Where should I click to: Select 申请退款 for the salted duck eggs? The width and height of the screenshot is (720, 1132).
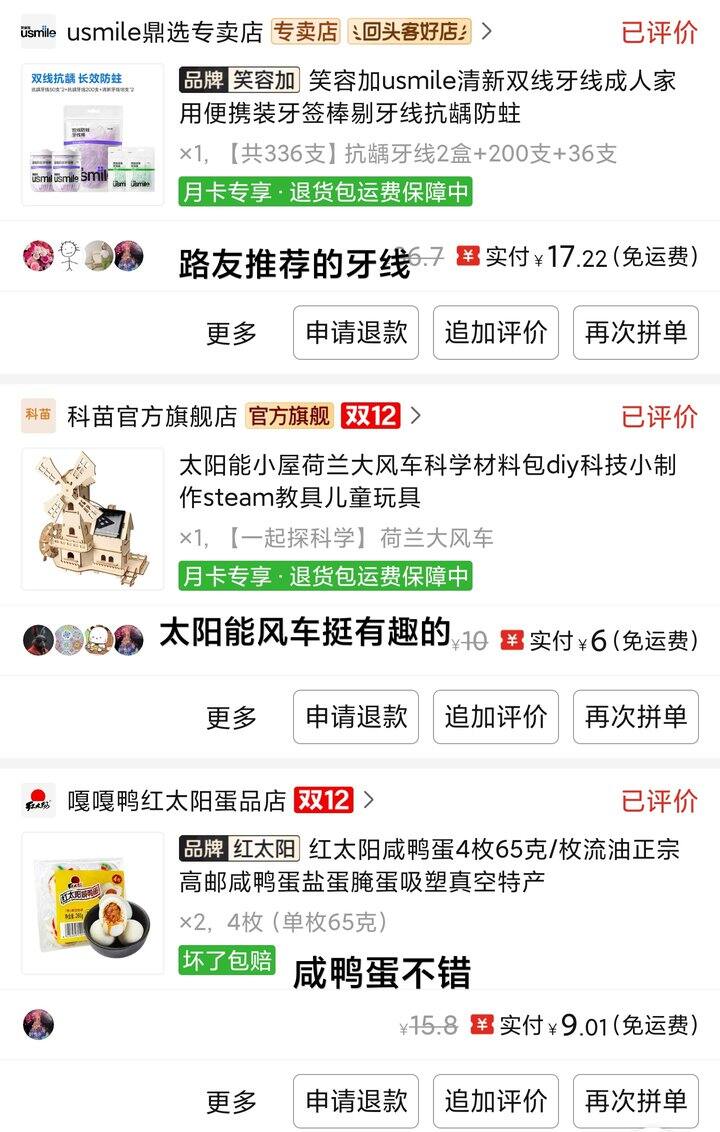coord(356,1101)
